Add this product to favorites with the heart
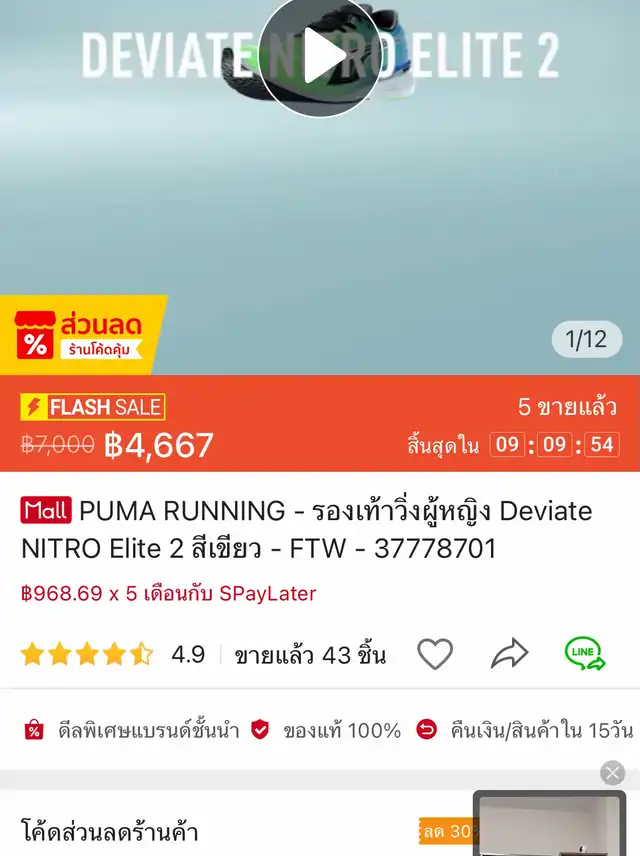Viewport: 640px width, 856px height. (x=435, y=655)
